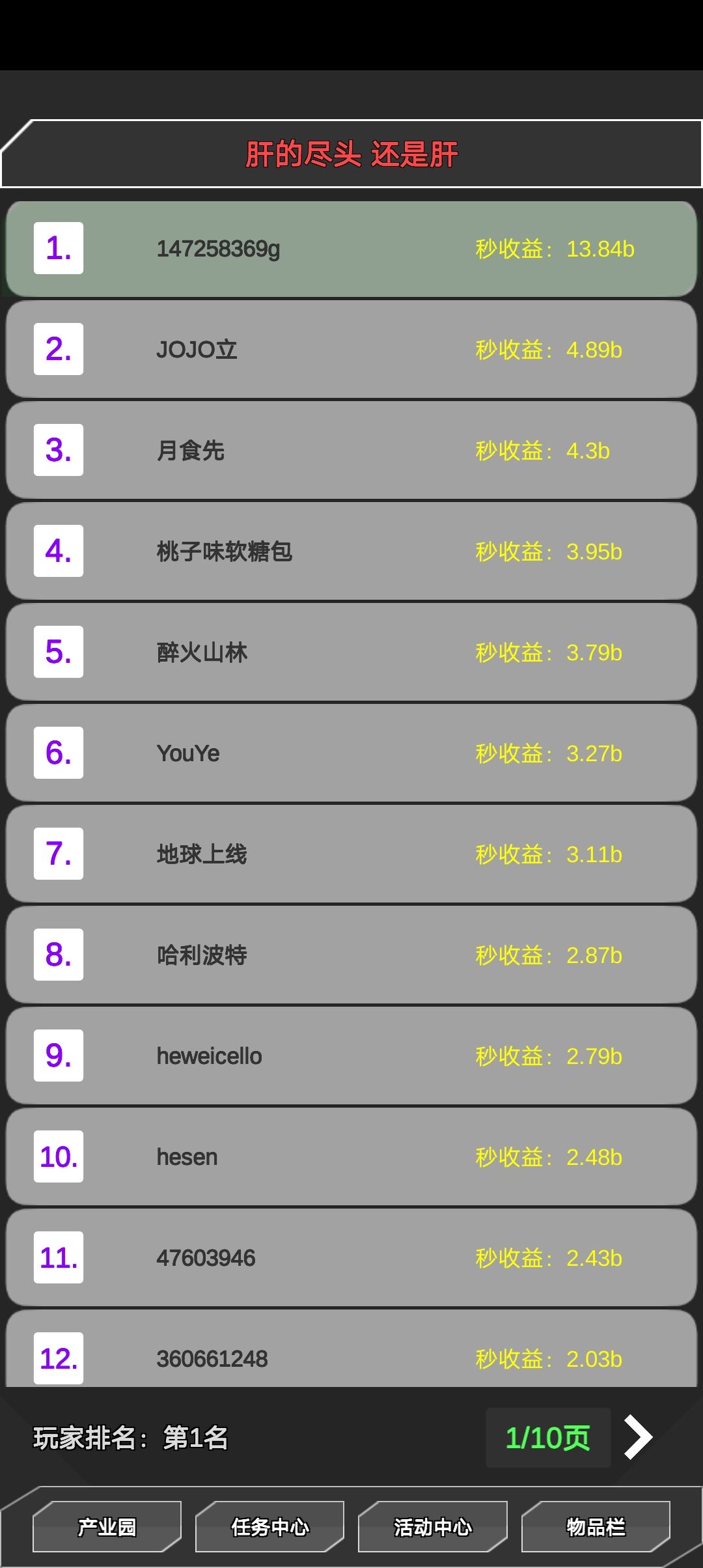Screen dimensions: 703x1568
Task: View player 哈利波特
Action: click(x=351, y=955)
